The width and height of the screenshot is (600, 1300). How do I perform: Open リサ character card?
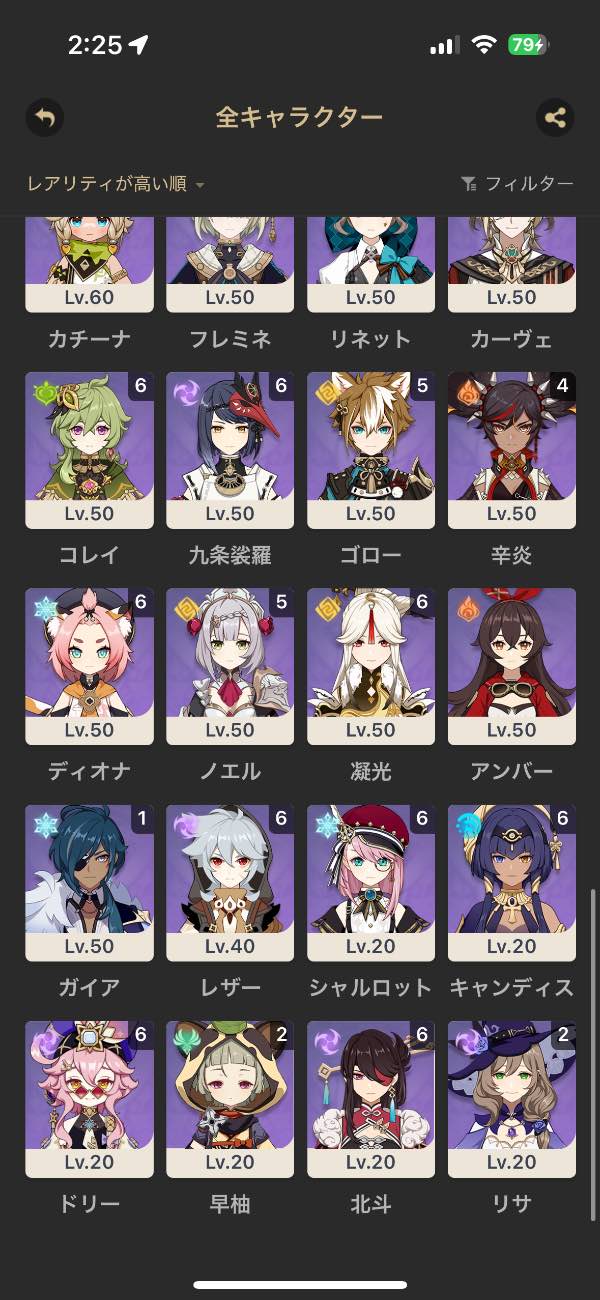[x=512, y=1098]
